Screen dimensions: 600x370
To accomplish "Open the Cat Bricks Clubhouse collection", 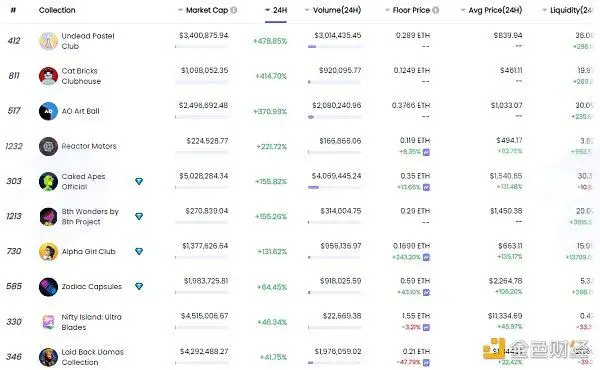I will tap(81, 76).
